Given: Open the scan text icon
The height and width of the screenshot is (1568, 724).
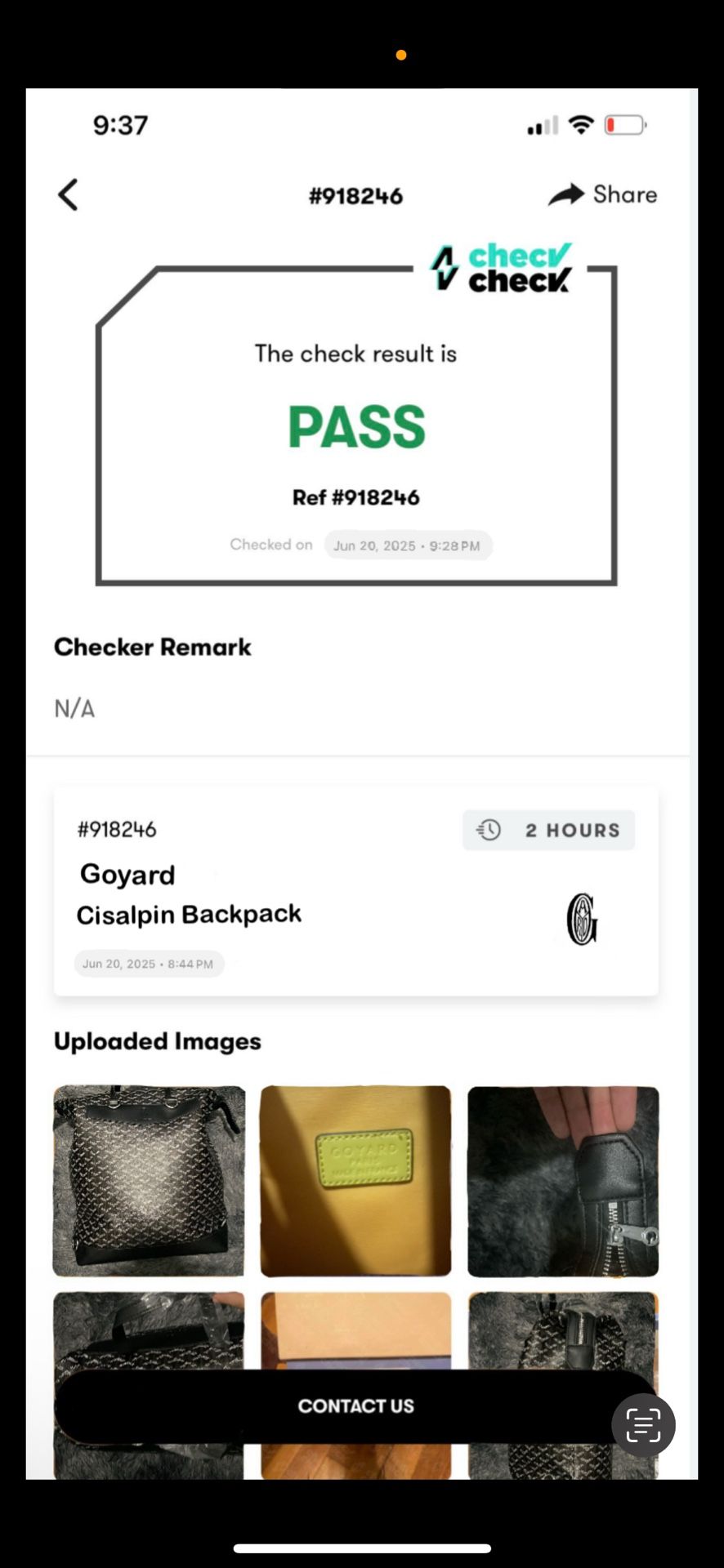Looking at the screenshot, I should point(643,1425).
